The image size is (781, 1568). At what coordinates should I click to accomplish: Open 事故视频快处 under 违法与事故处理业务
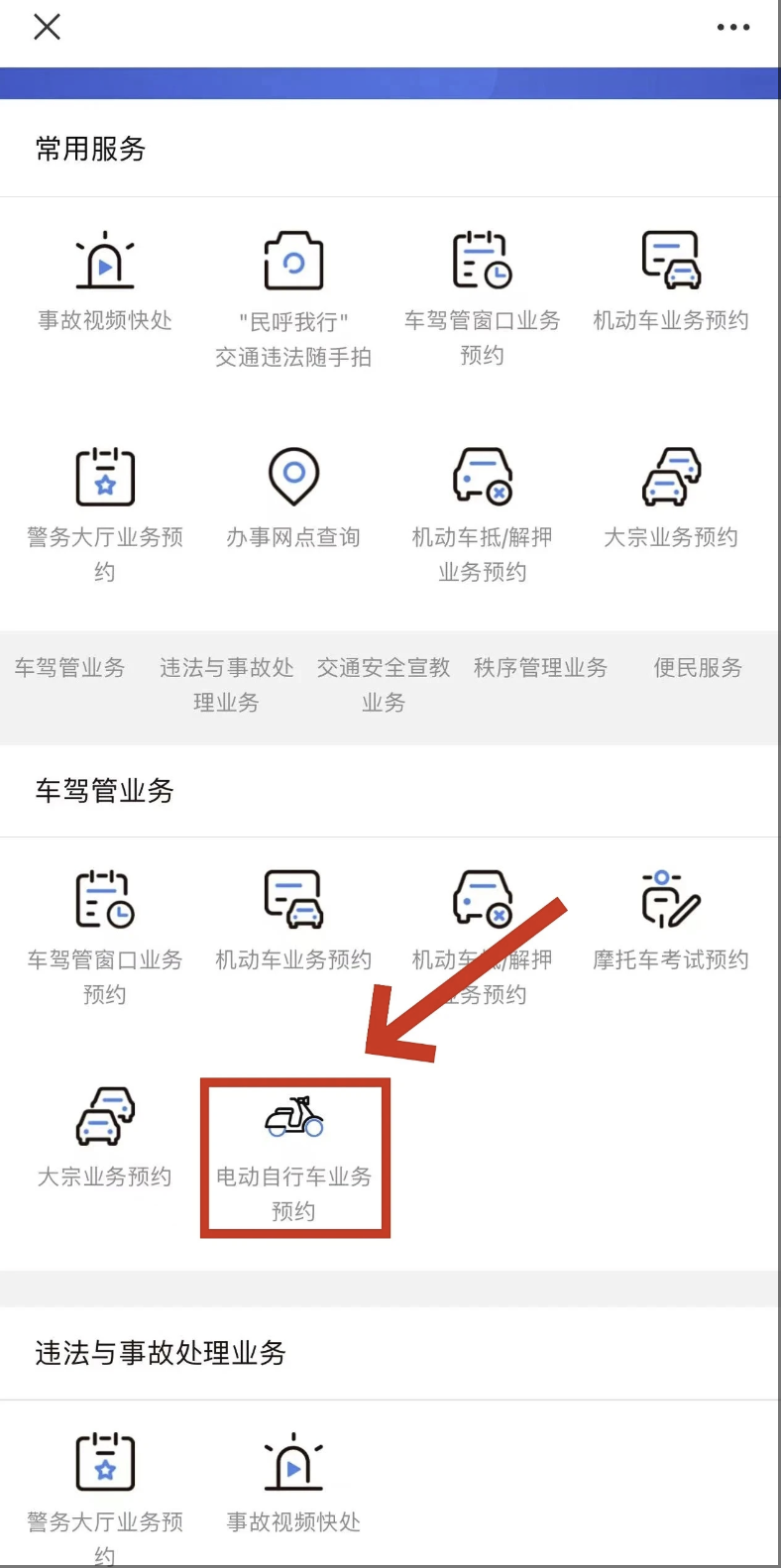click(293, 1482)
